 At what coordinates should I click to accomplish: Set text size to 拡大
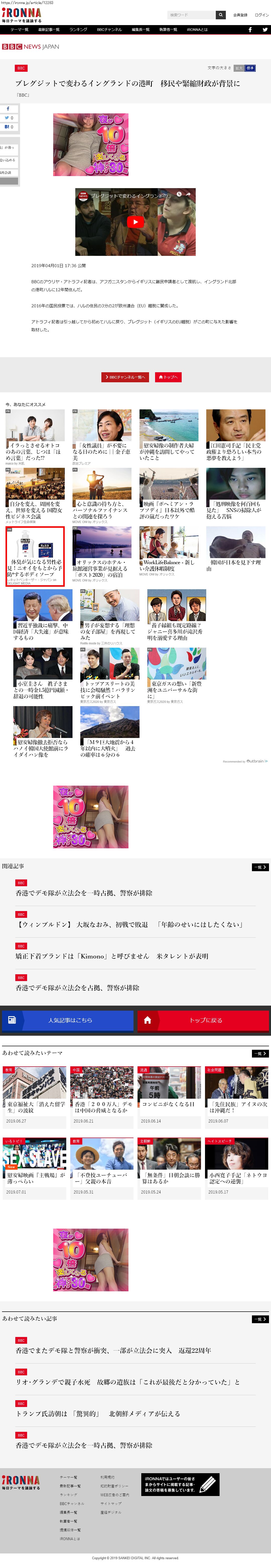coord(239,68)
